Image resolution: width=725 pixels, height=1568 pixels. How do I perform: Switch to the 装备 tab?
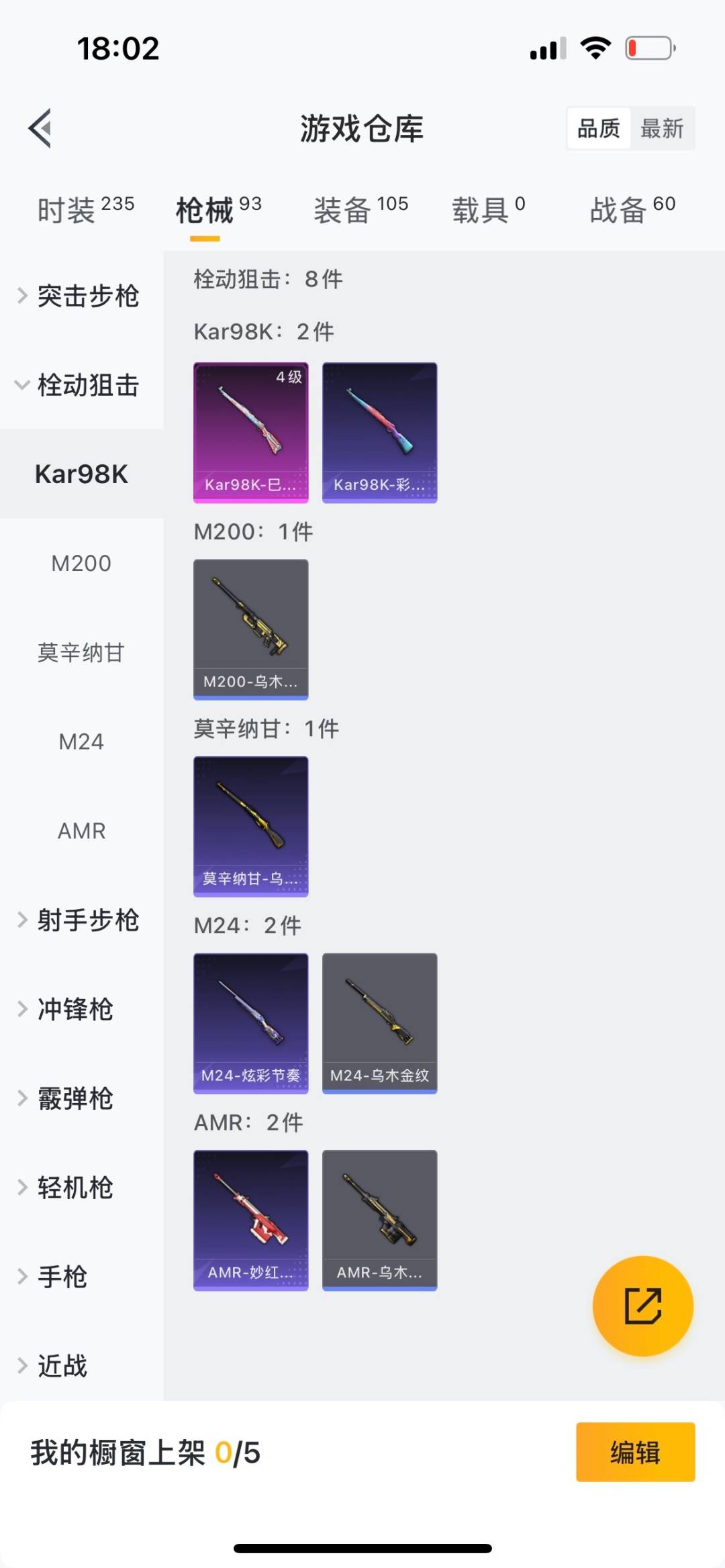click(360, 210)
